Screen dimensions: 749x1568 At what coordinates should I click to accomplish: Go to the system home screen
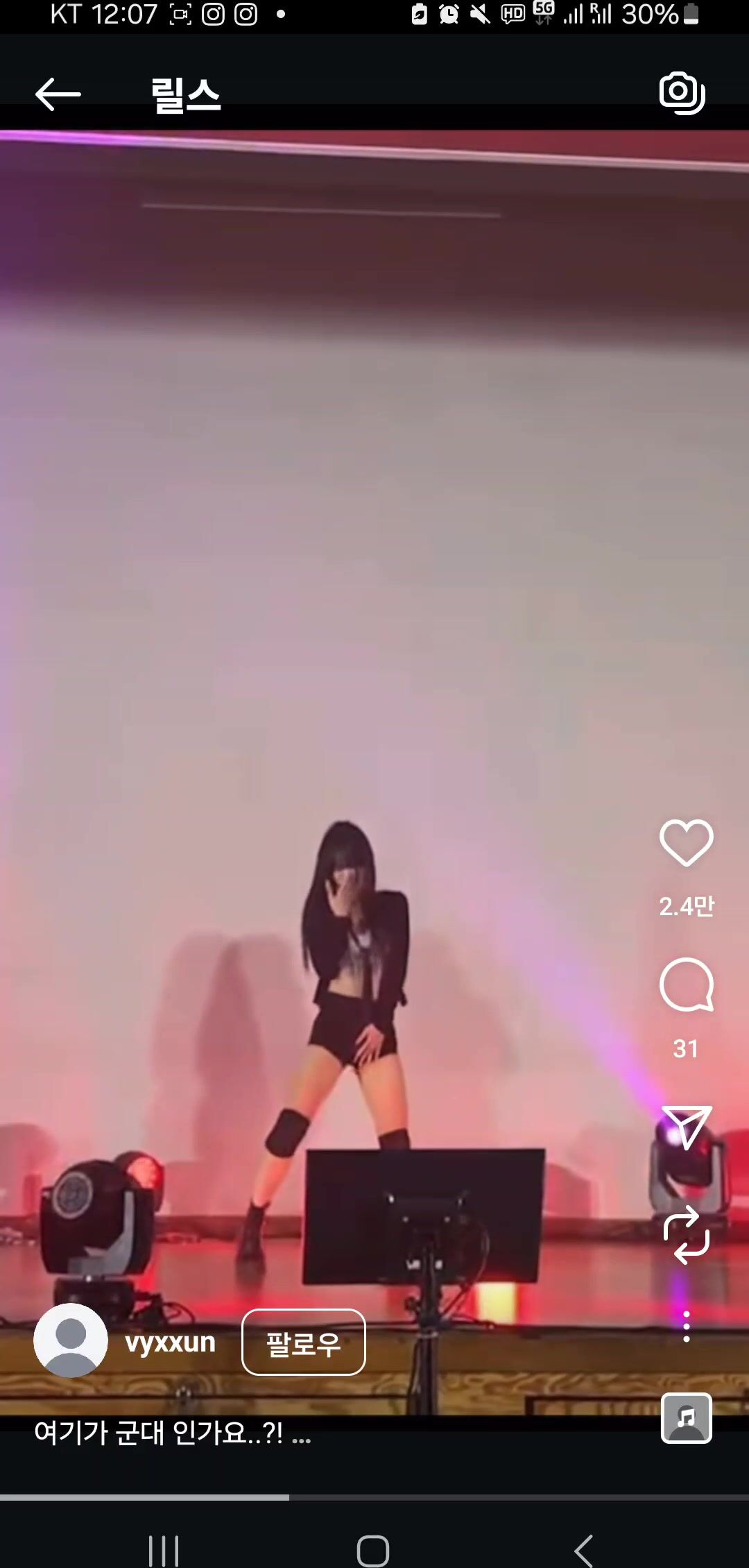pos(373,1549)
